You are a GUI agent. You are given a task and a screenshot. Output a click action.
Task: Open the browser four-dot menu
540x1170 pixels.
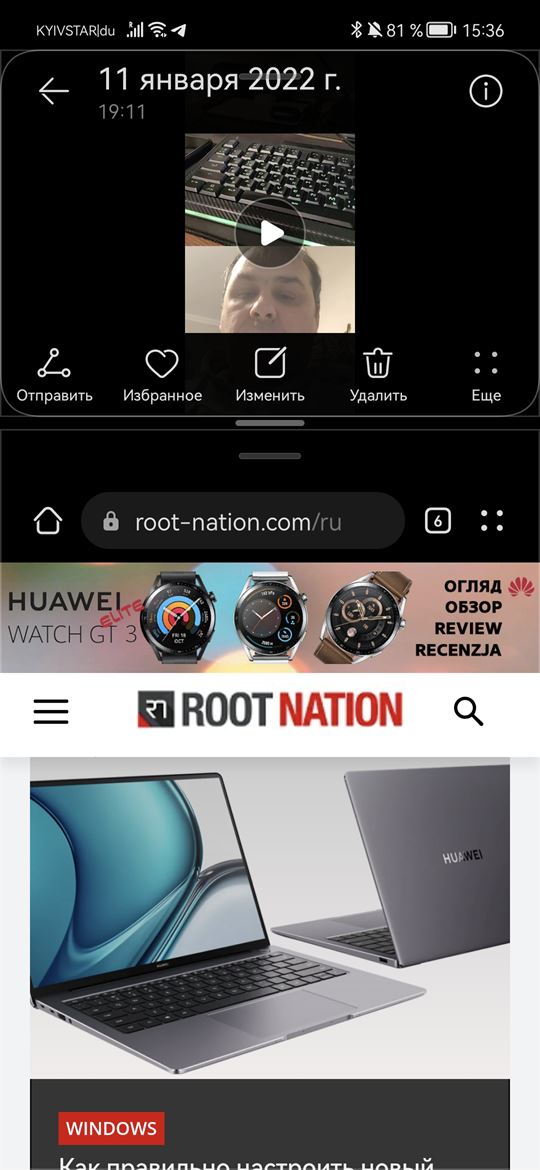492,521
